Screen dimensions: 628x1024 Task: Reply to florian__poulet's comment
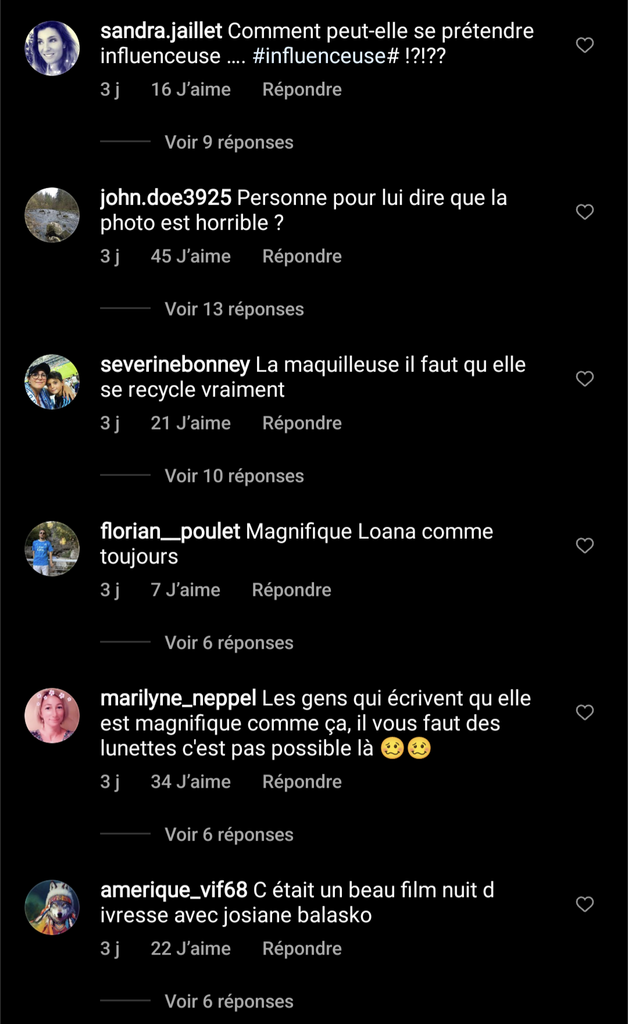tap(291, 590)
